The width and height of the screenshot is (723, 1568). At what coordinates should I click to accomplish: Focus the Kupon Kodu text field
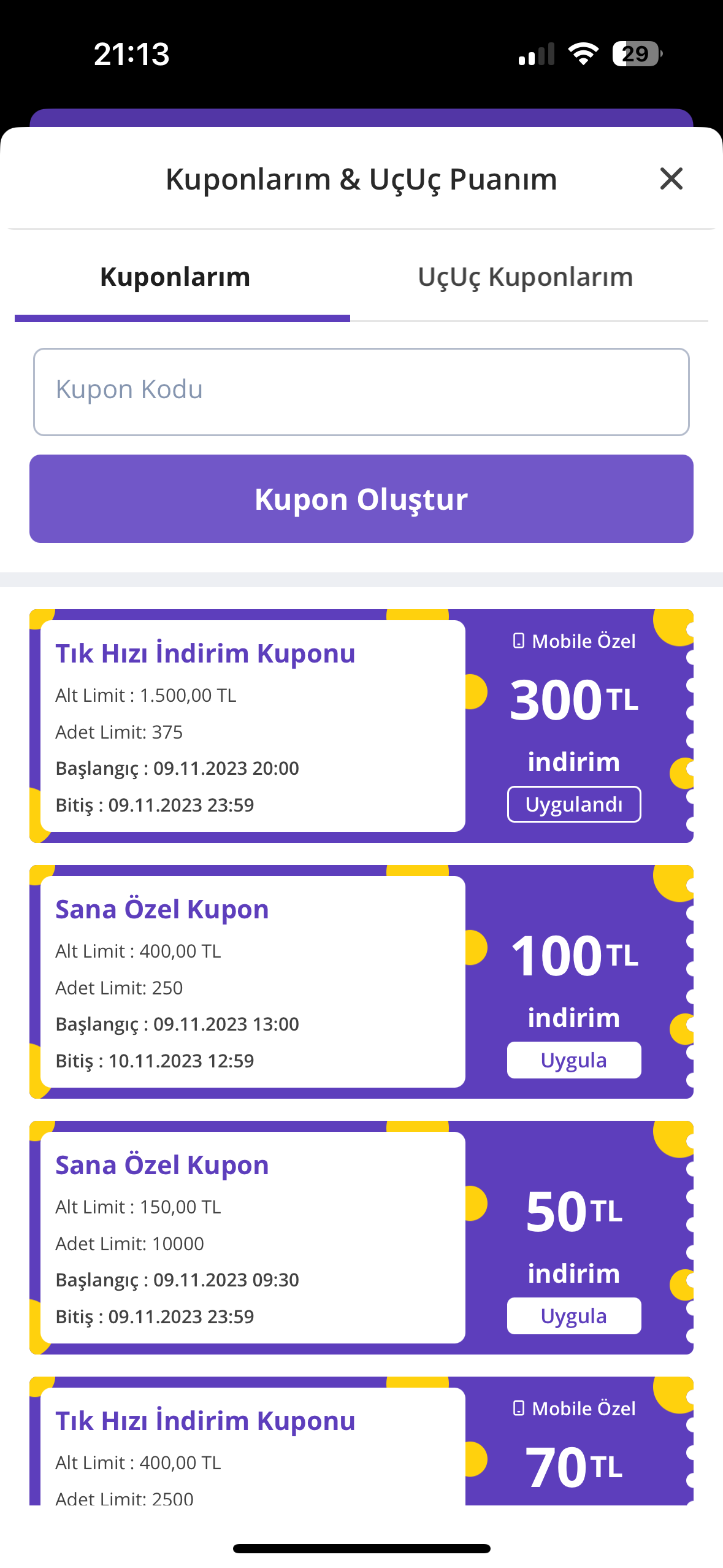361,391
